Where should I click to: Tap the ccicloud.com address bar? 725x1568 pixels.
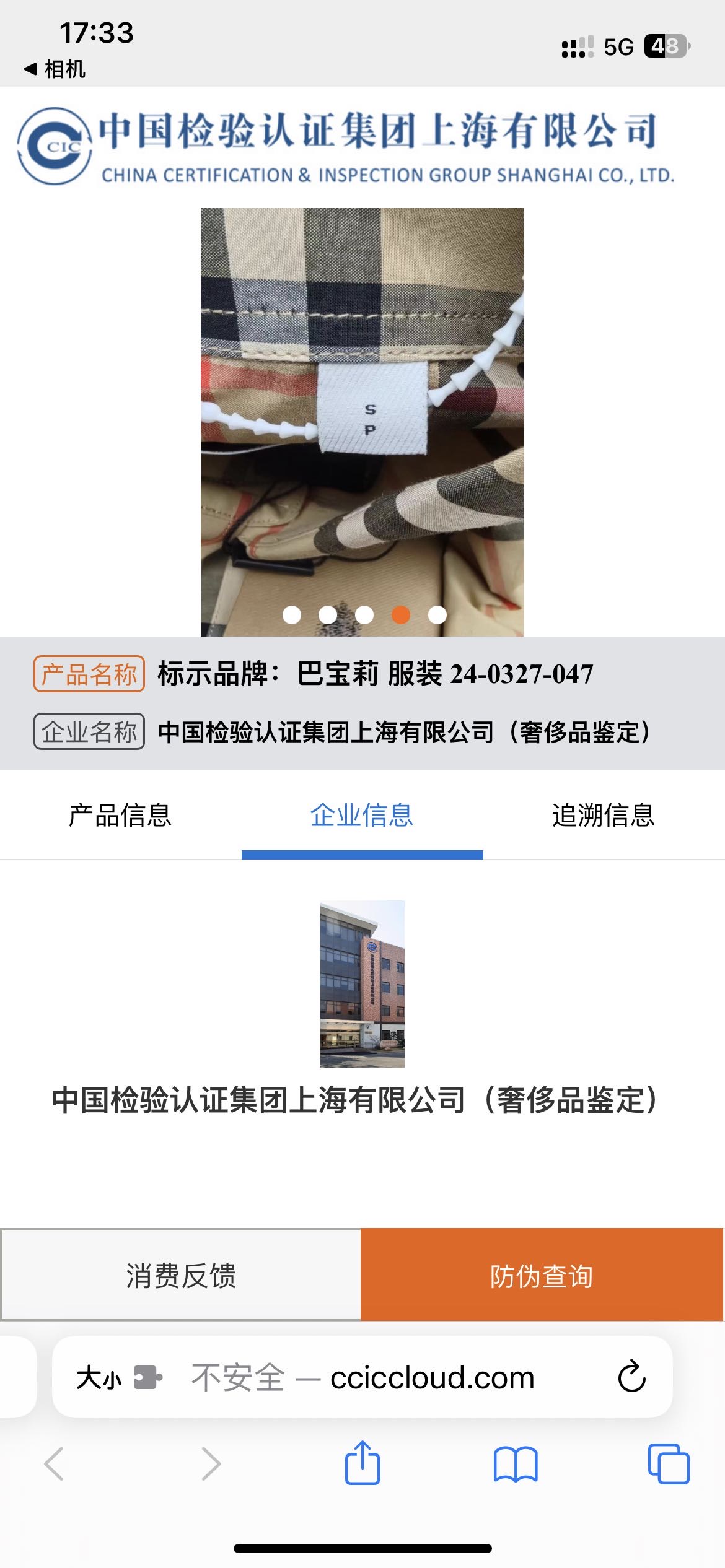(397, 1377)
